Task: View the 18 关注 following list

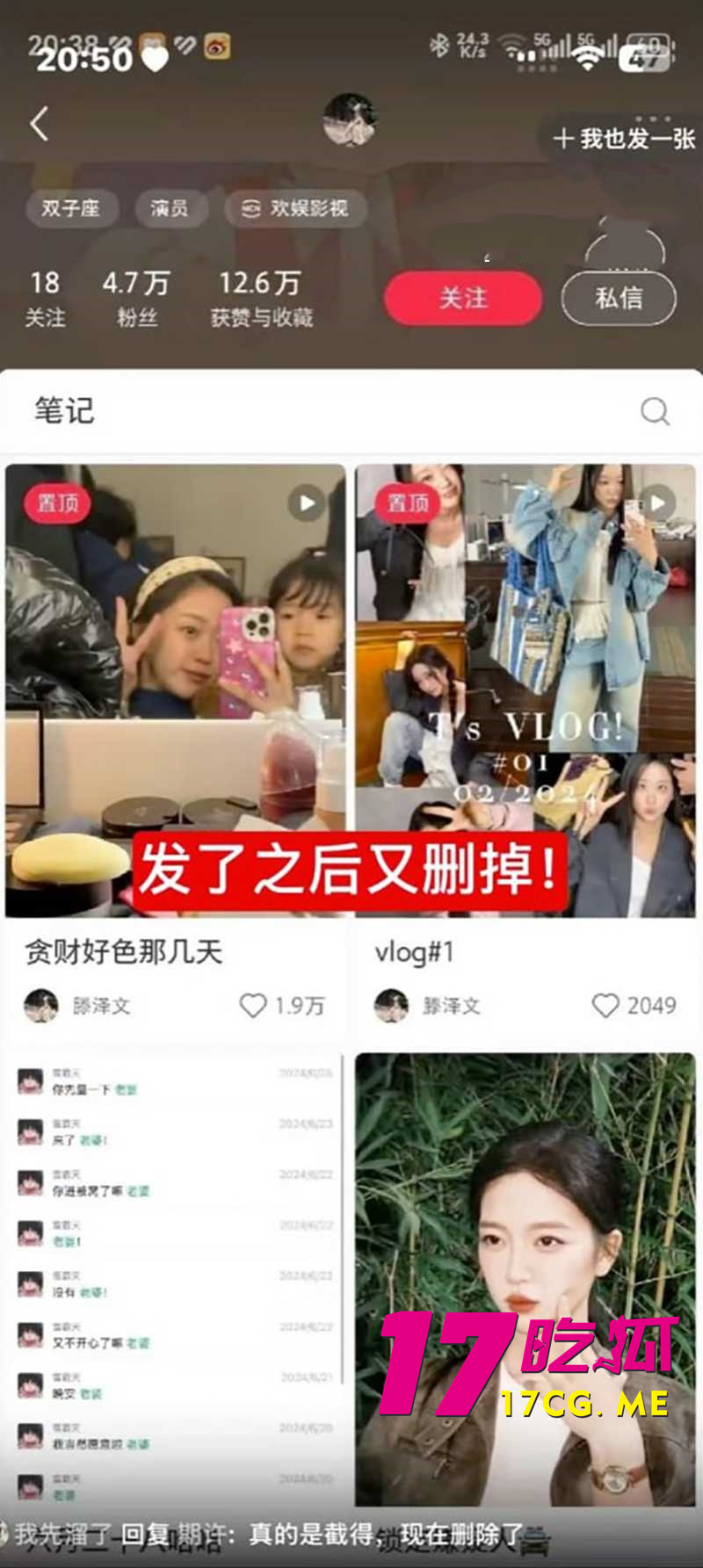Action: tap(45, 298)
